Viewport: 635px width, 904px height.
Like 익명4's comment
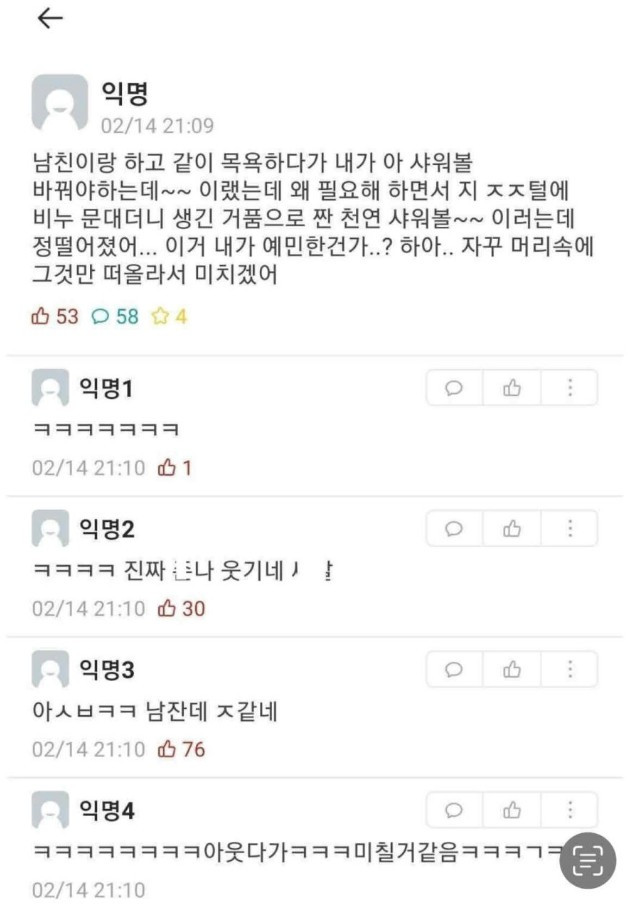click(x=512, y=810)
